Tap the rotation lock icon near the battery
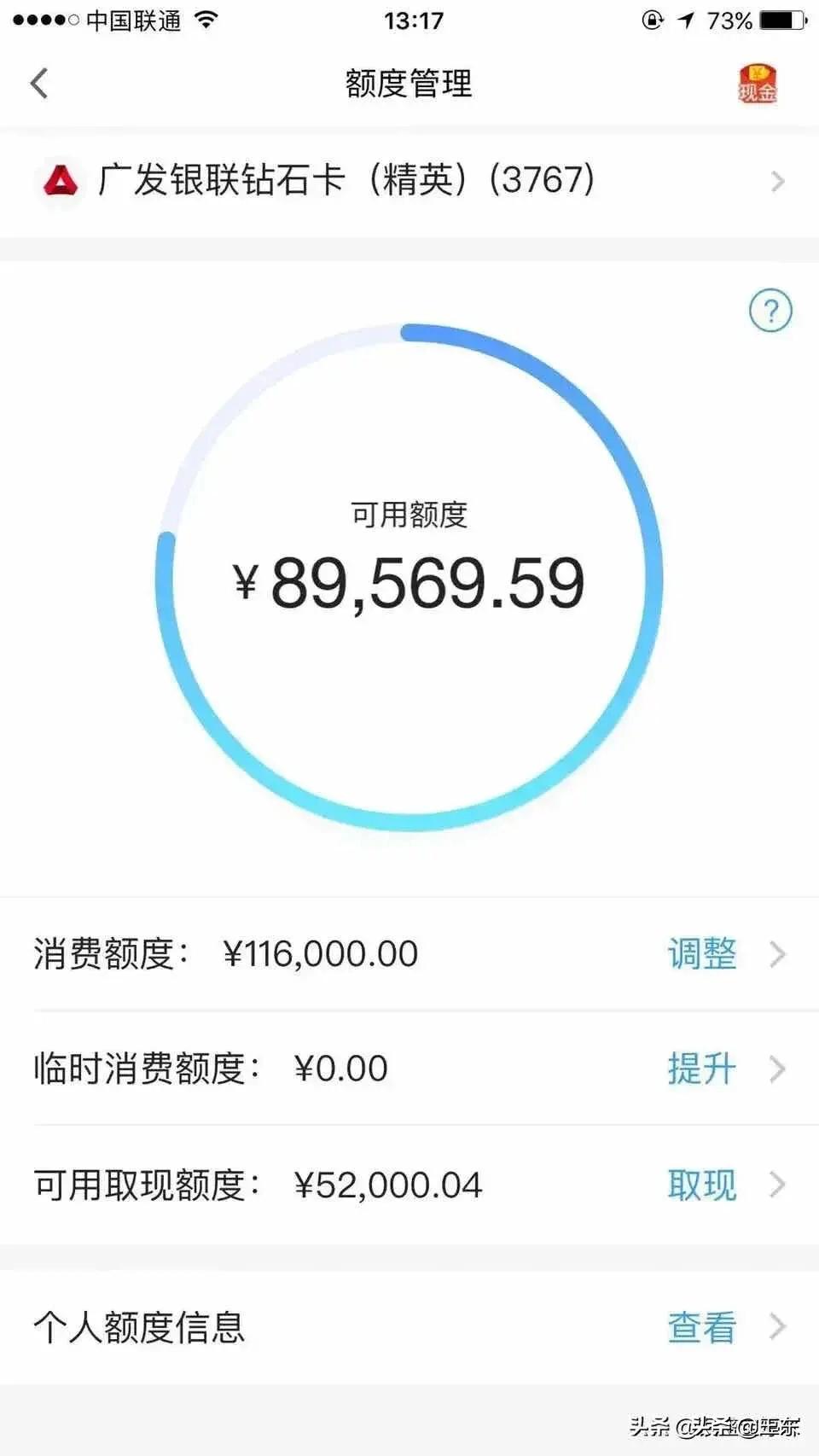Screen dimensions: 819x1456 [x=651, y=20]
